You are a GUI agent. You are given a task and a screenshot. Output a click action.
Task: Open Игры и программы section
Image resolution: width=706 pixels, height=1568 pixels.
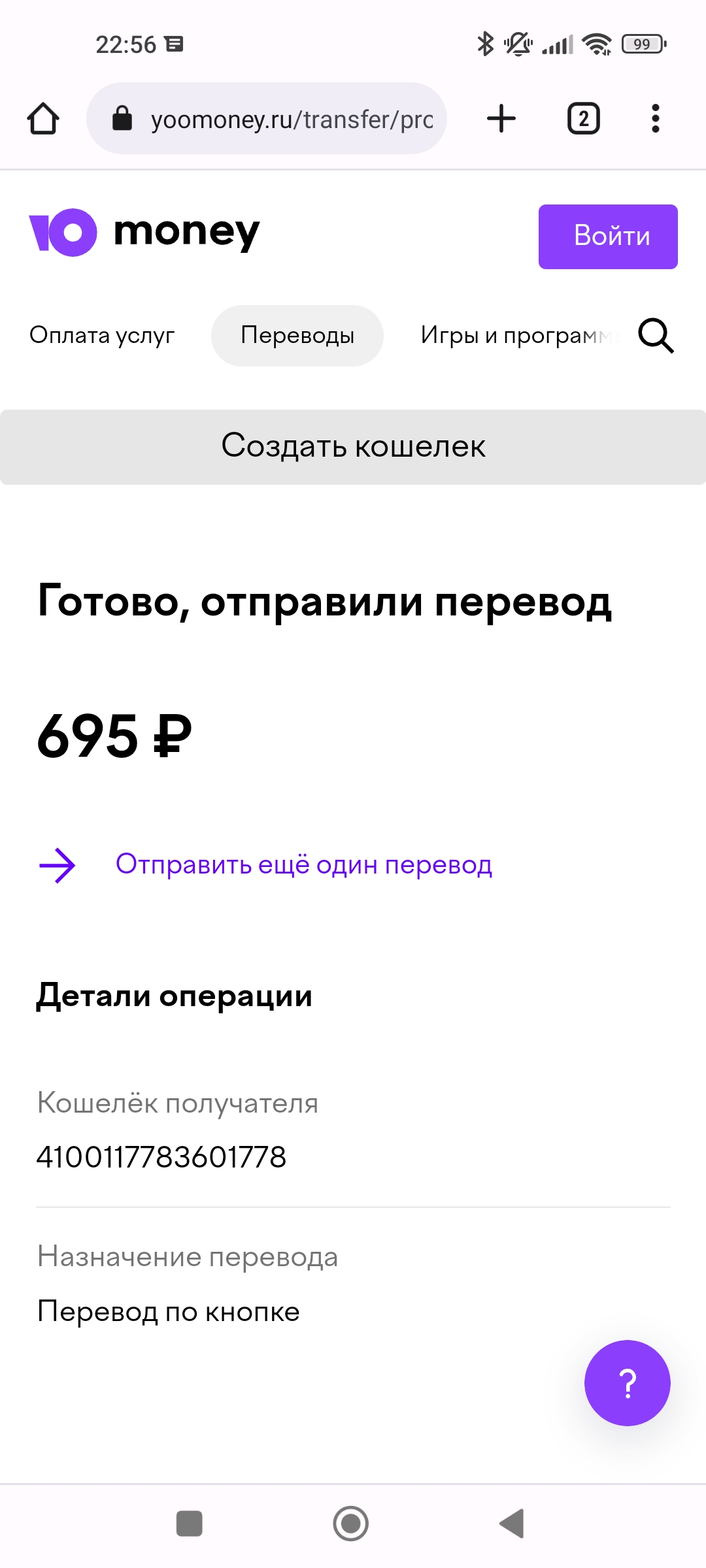(x=520, y=335)
